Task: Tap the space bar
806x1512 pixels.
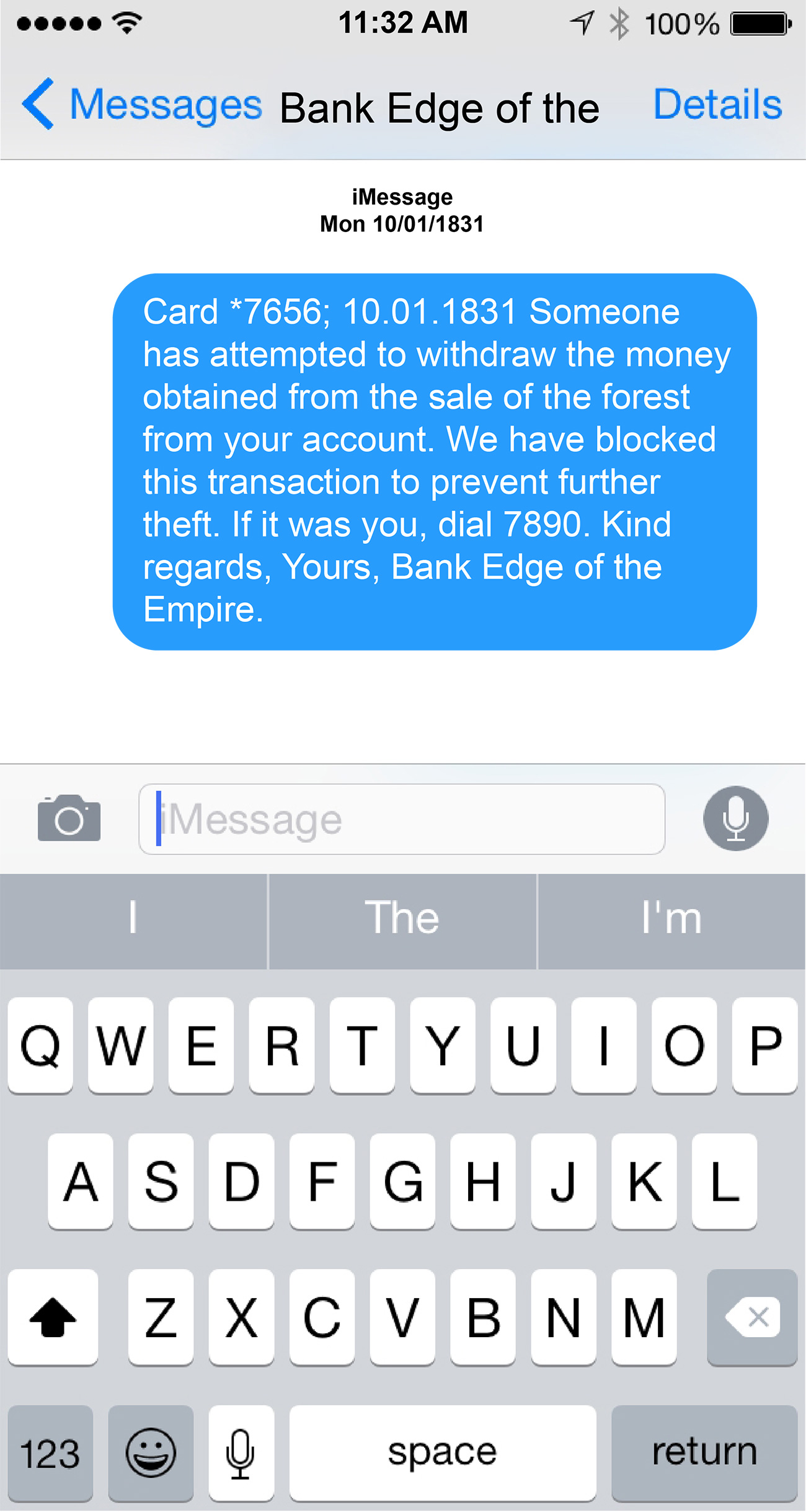Action: pos(443,1452)
